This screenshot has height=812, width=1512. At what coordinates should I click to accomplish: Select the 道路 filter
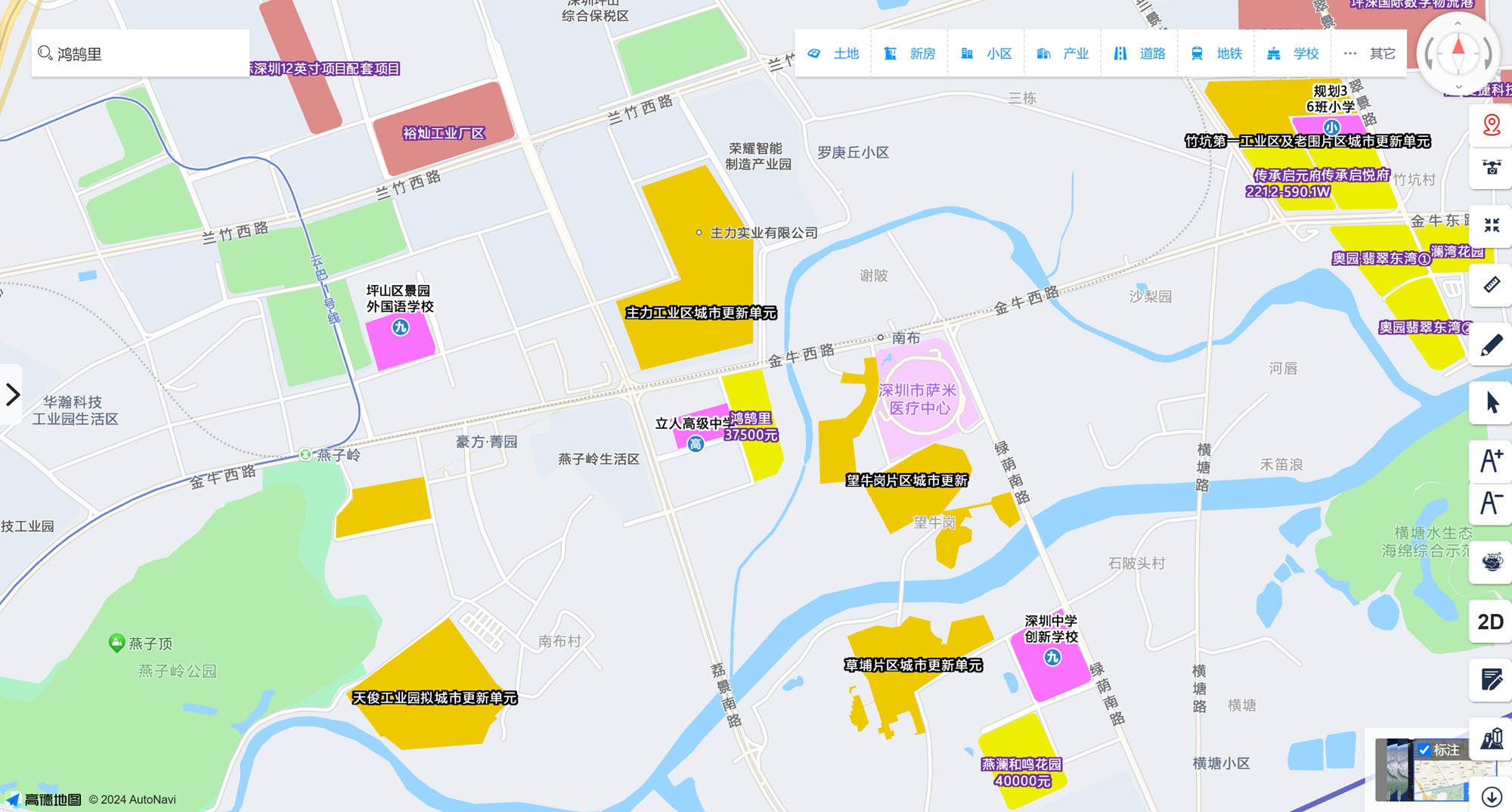(x=1140, y=54)
